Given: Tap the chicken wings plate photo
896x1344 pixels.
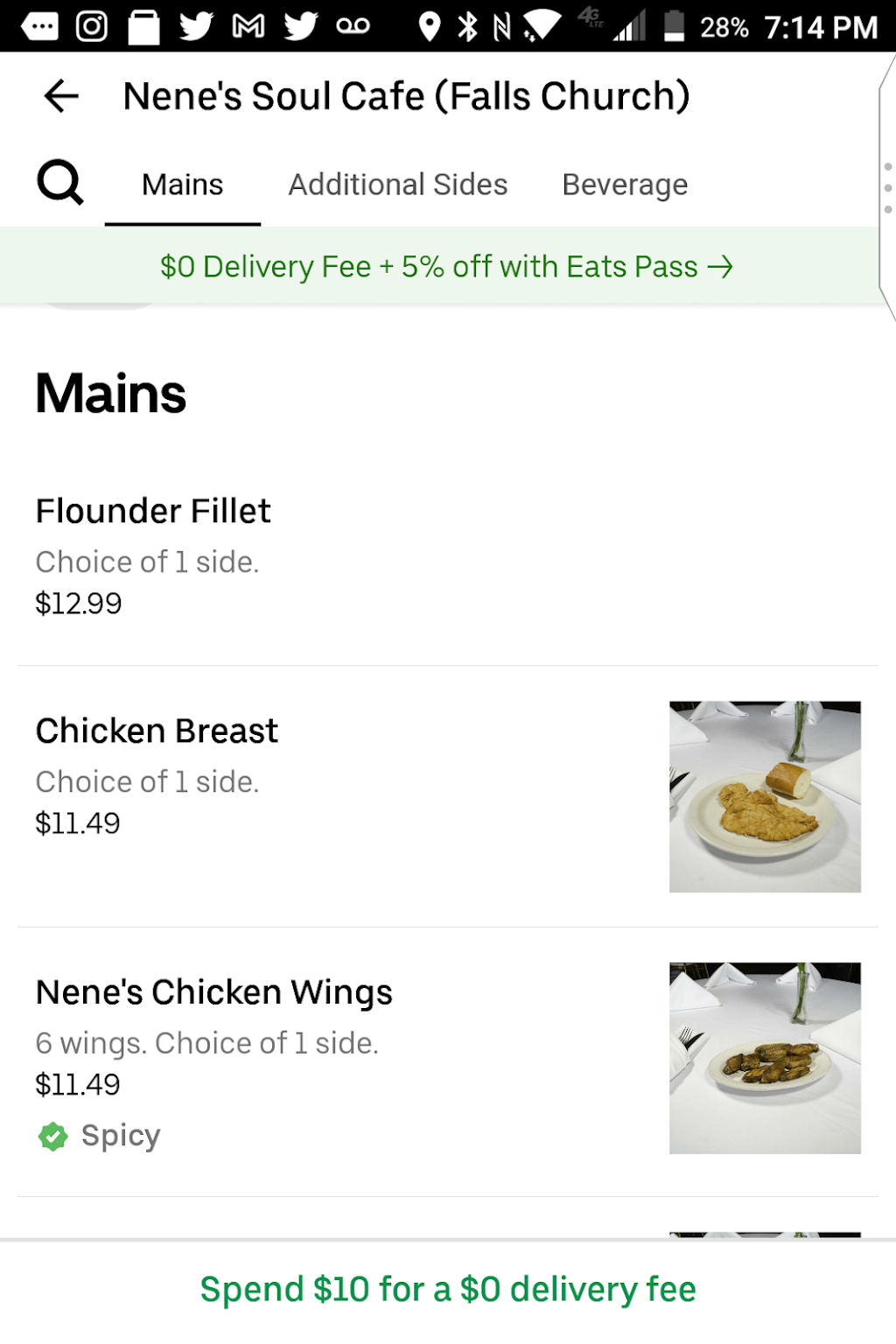Looking at the screenshot, I should tap(764, 1057).
